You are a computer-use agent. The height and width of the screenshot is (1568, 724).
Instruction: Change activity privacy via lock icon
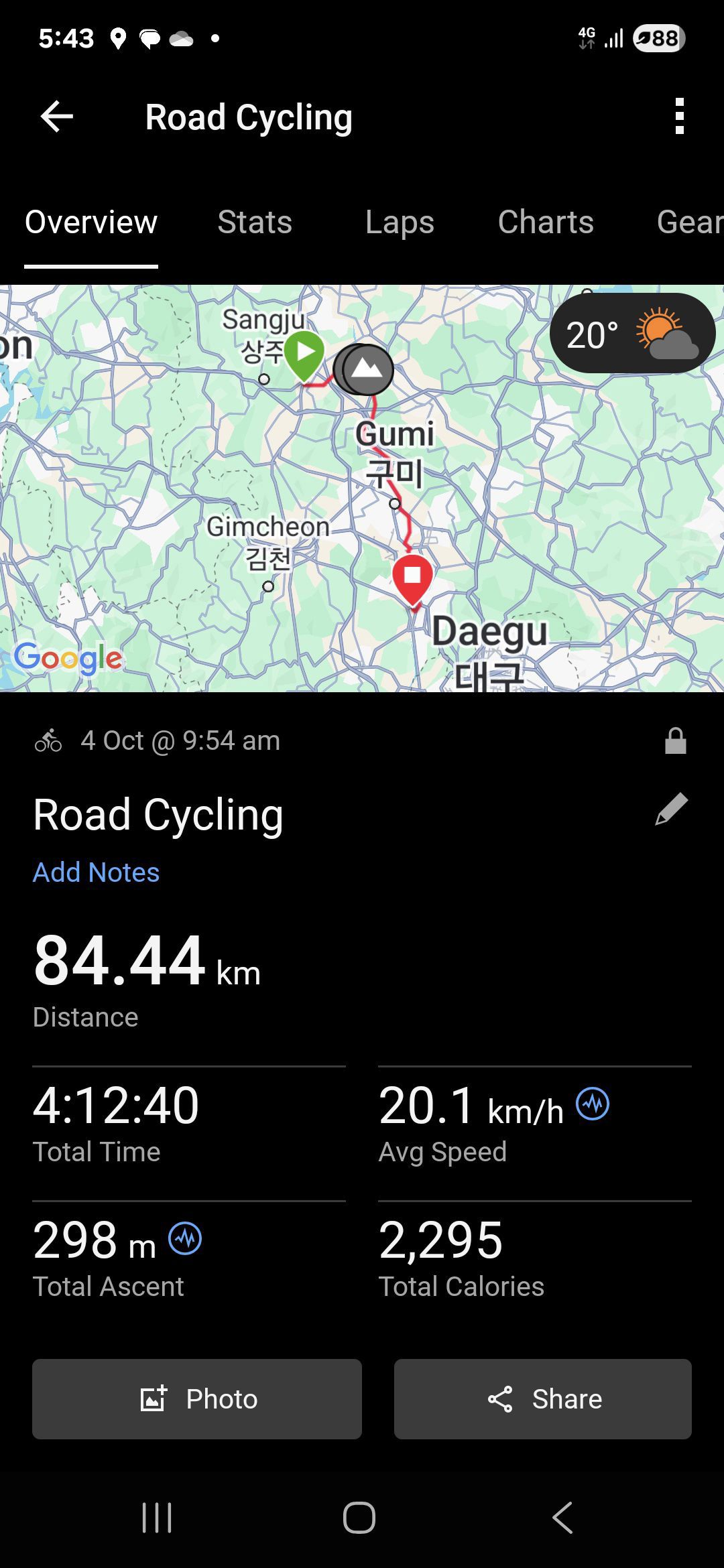point(675,741)
